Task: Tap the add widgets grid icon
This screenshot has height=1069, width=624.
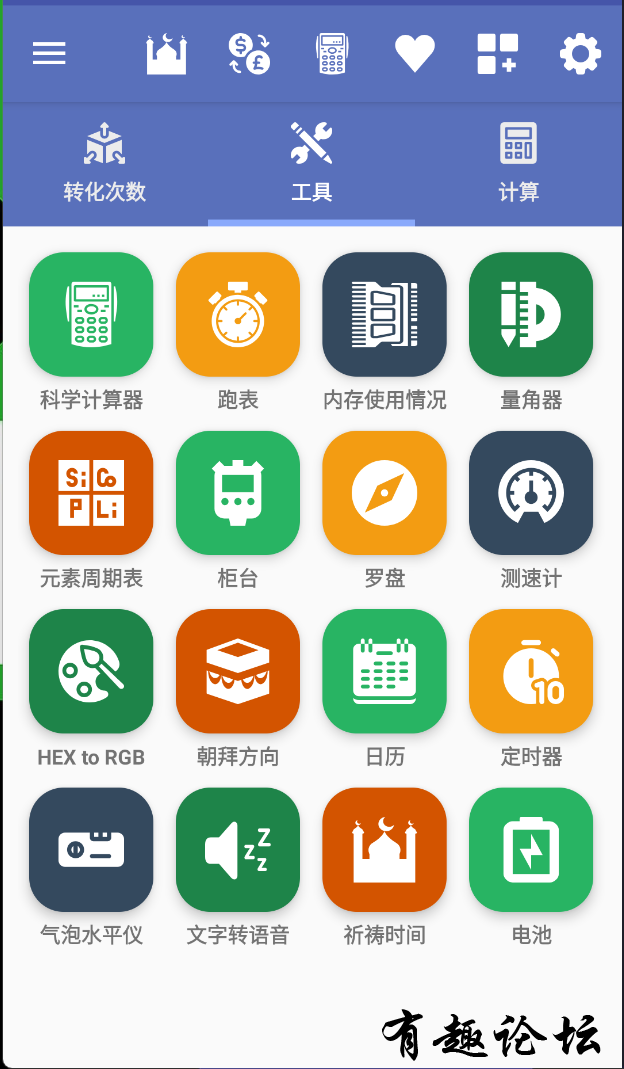Action: pos(497,54)
